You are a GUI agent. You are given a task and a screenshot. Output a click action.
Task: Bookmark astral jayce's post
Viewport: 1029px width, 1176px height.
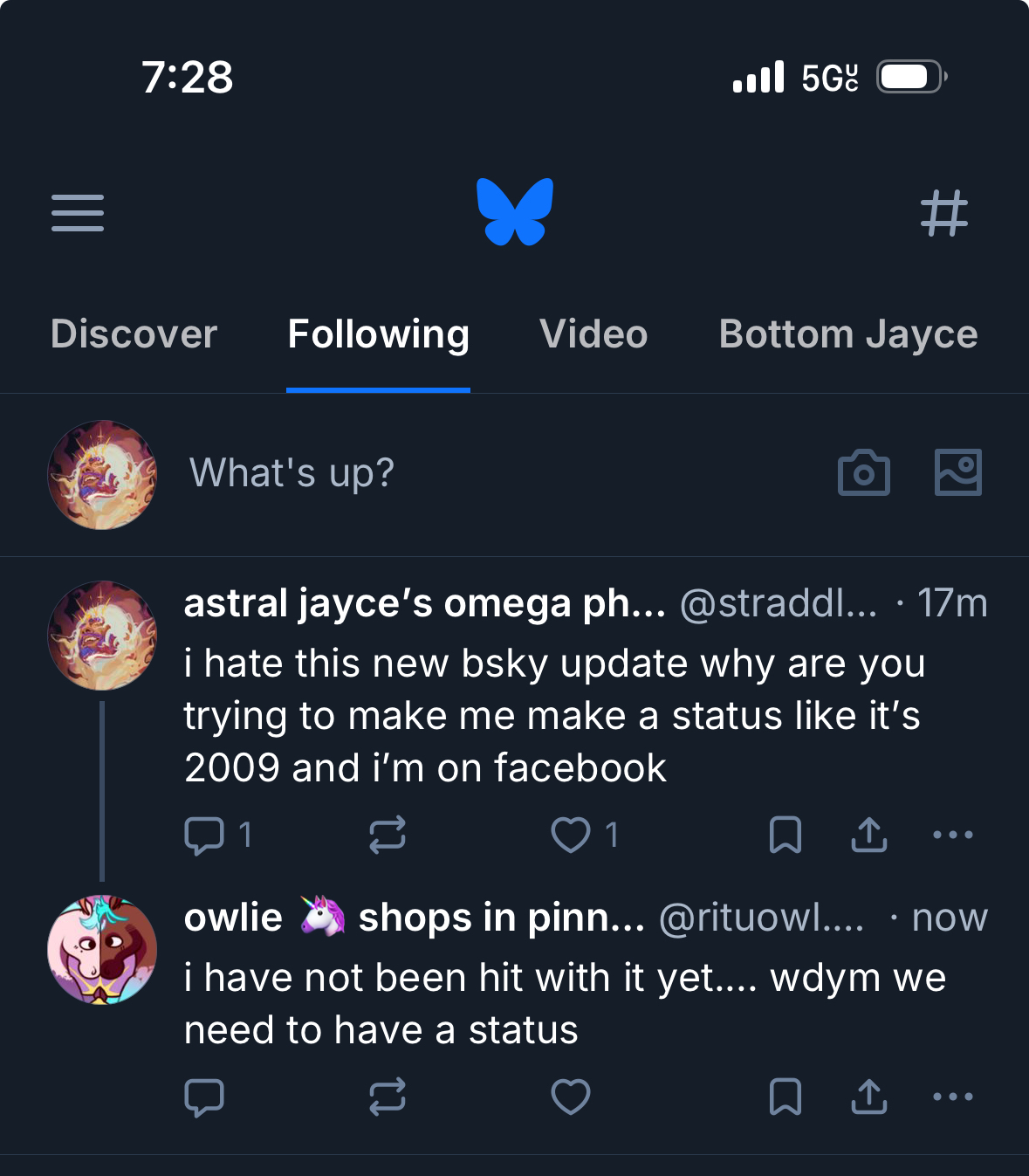coord(785,835)
